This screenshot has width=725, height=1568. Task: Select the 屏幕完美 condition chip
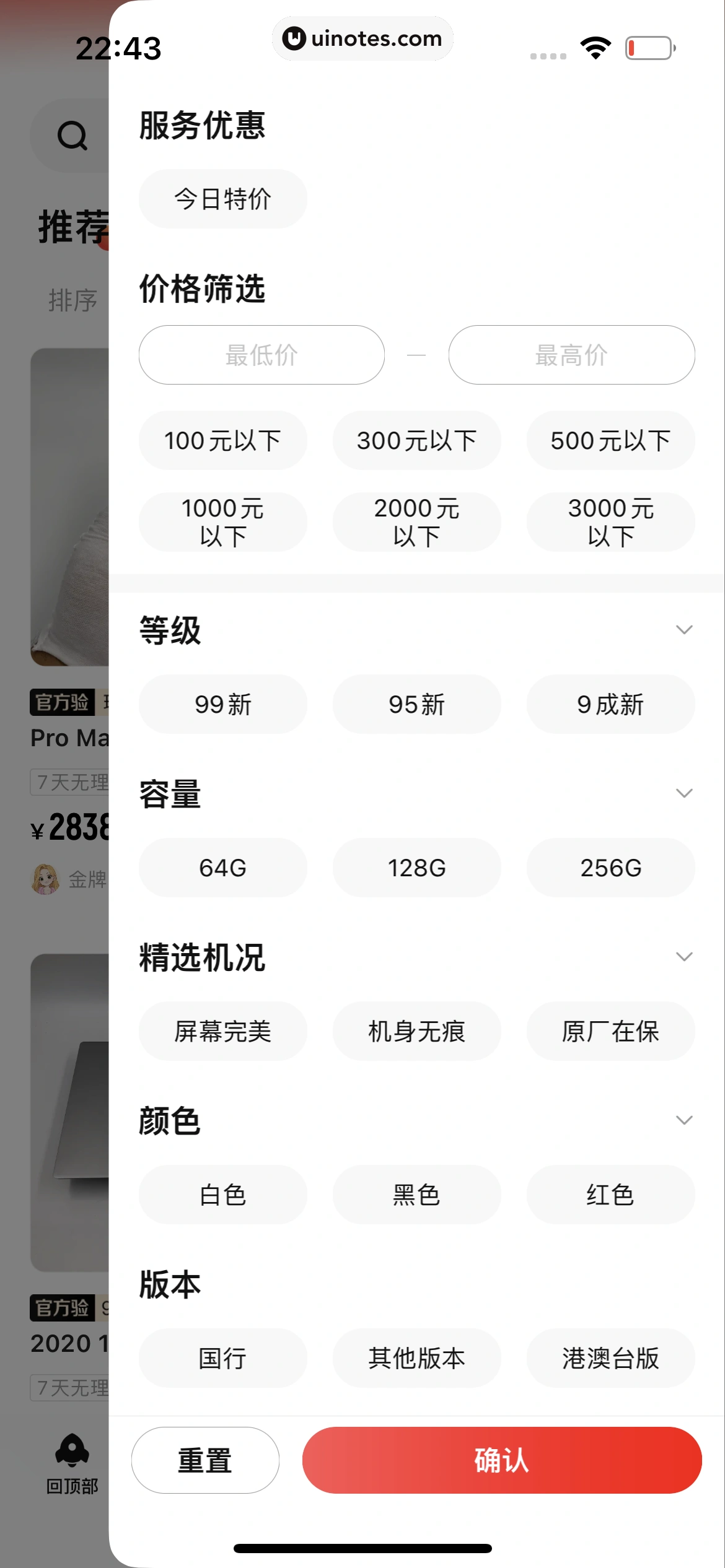(223, 1031)
